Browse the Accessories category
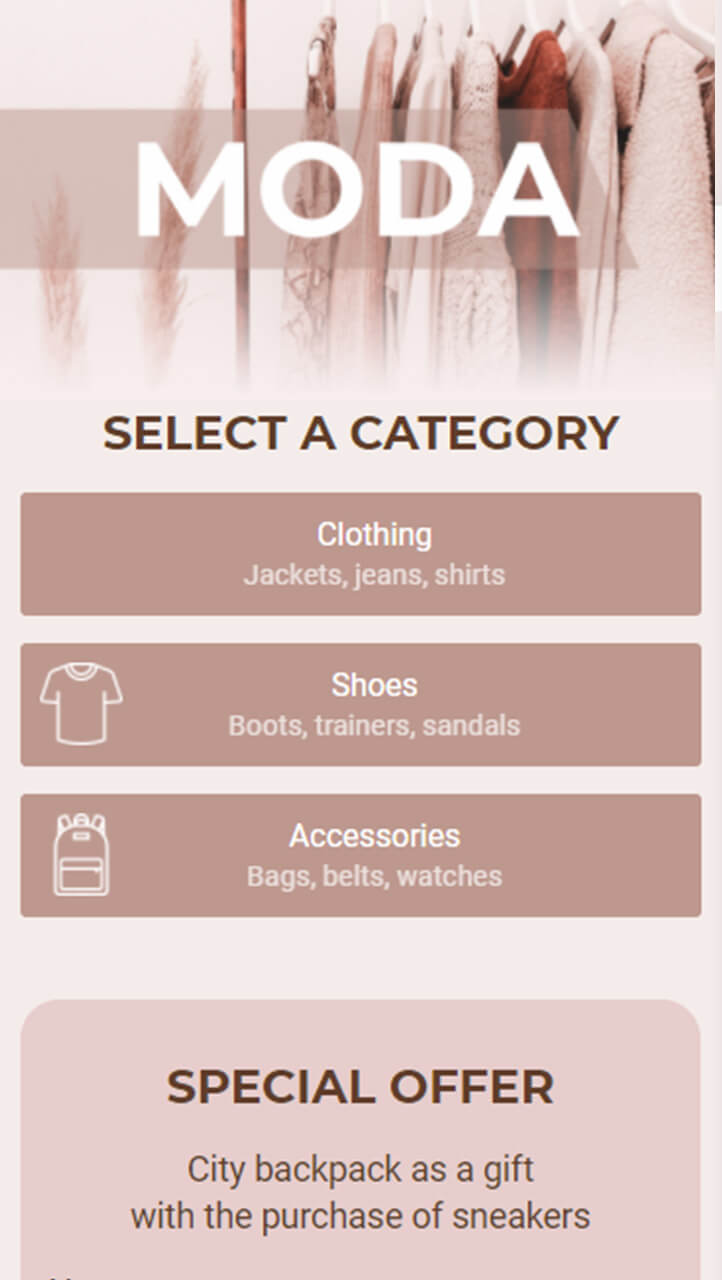The width and height of the screenshot is (722, 1280). coord(361,856)
